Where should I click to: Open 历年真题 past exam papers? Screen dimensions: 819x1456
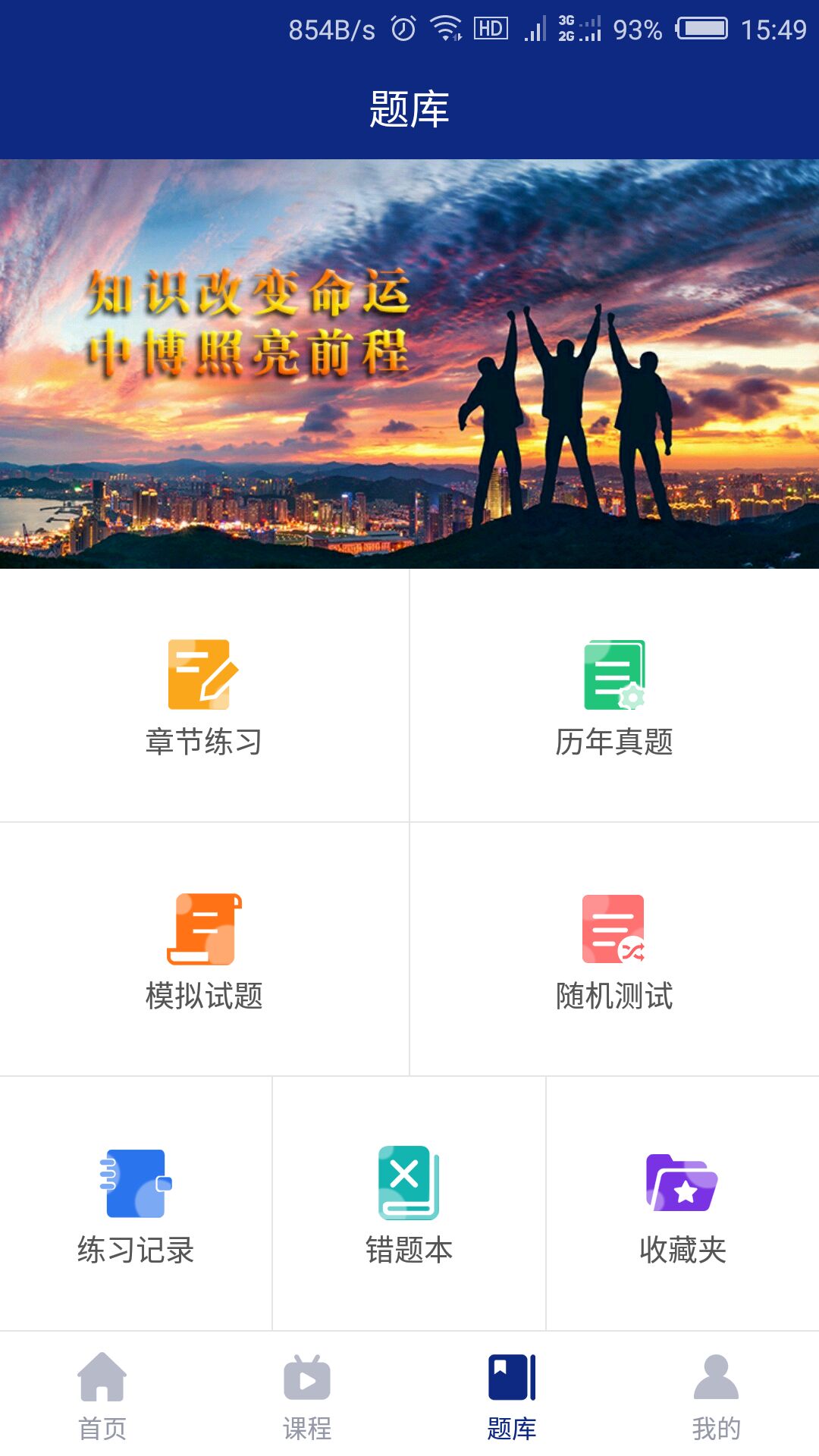tap(614, 695)
